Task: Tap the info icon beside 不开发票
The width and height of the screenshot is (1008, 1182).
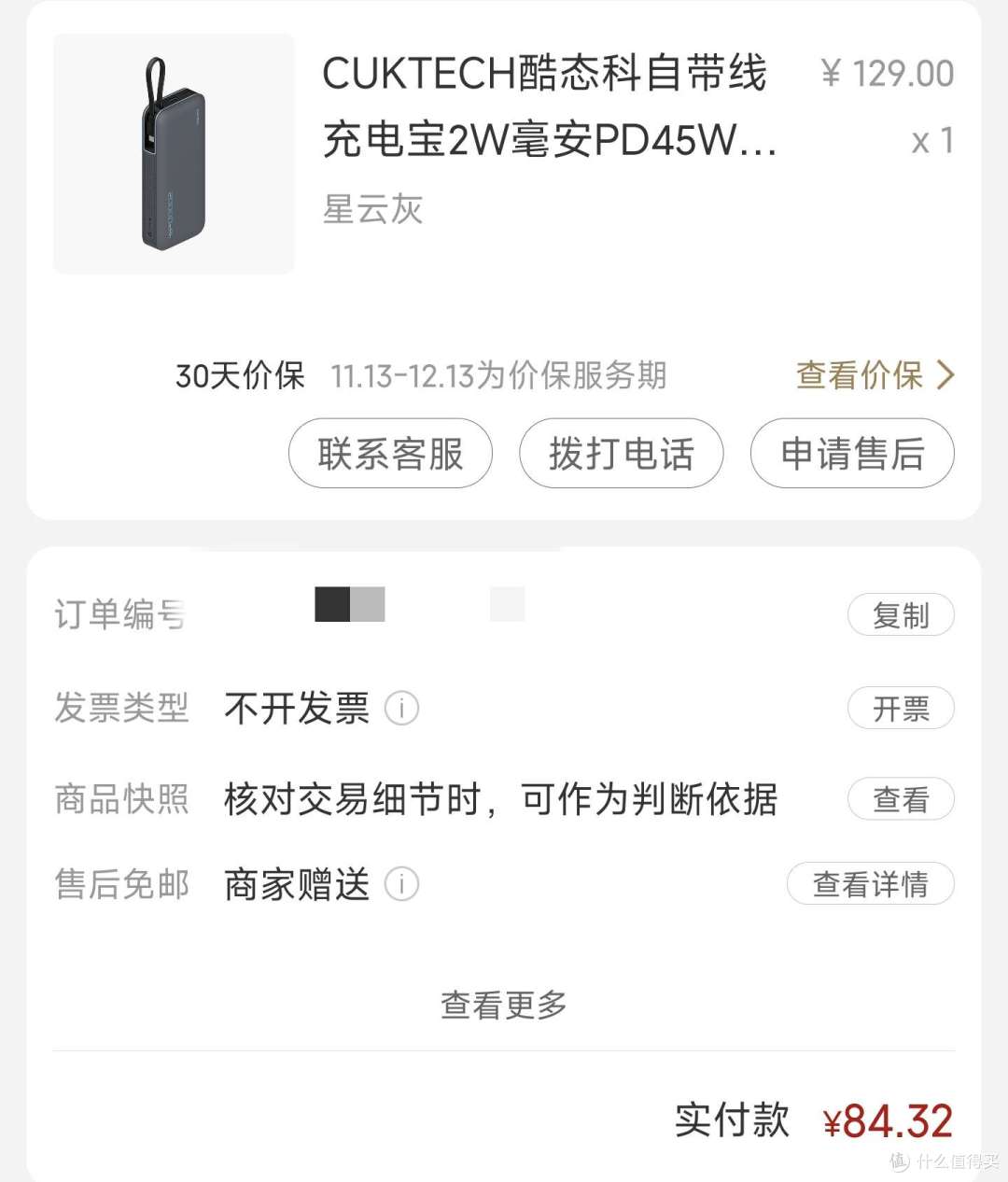Action: pos(401,710)
